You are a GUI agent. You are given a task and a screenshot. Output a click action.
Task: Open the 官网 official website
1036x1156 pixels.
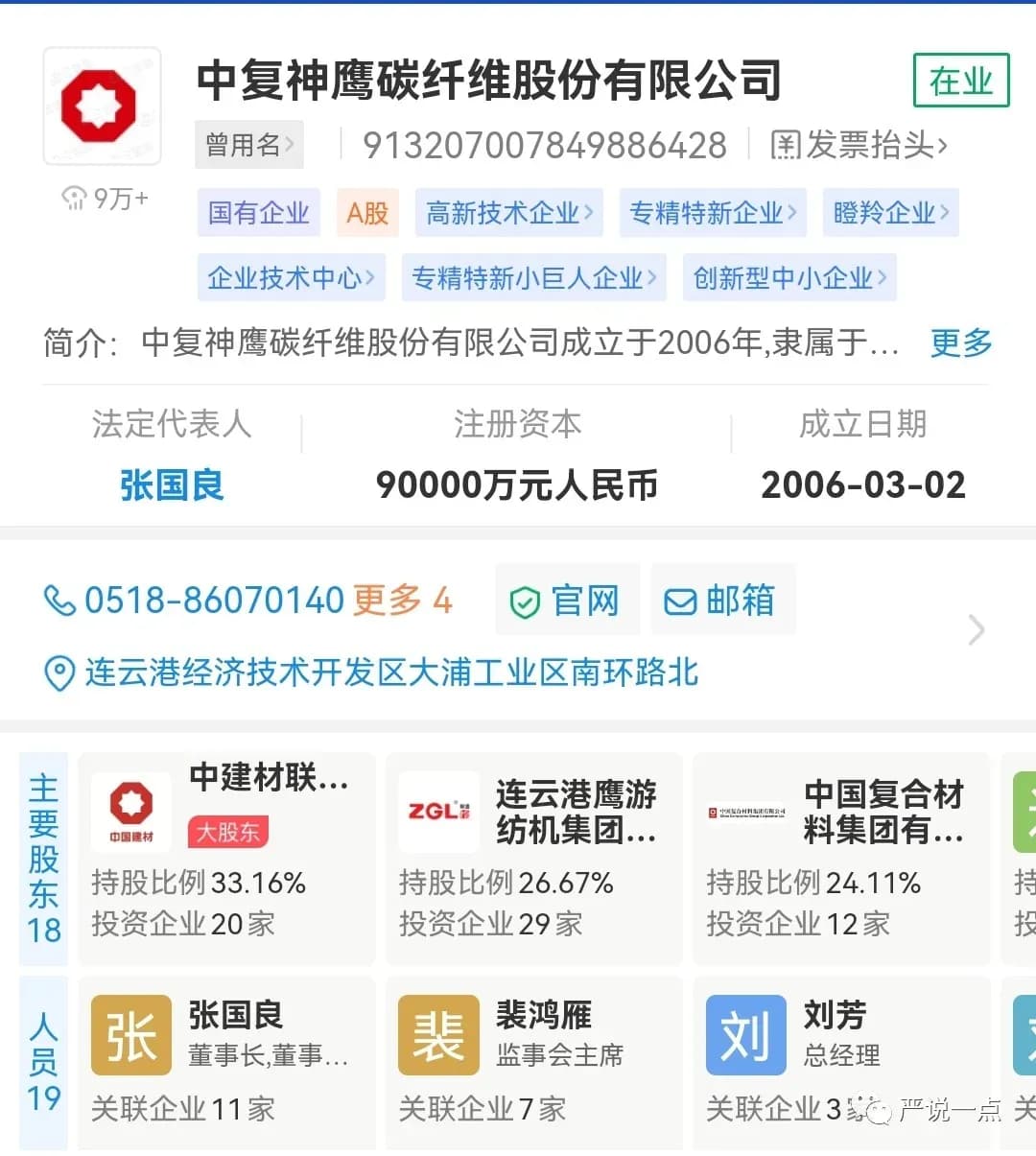(x=566, y=602)
